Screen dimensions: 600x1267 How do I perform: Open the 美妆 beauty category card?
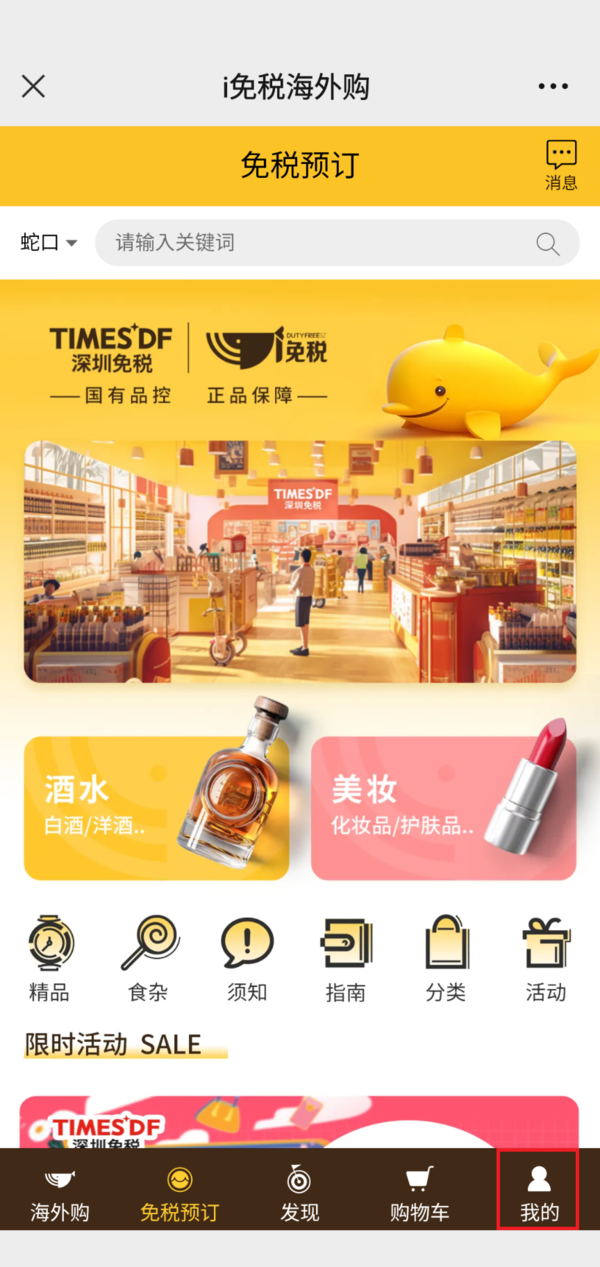(443, 808)
